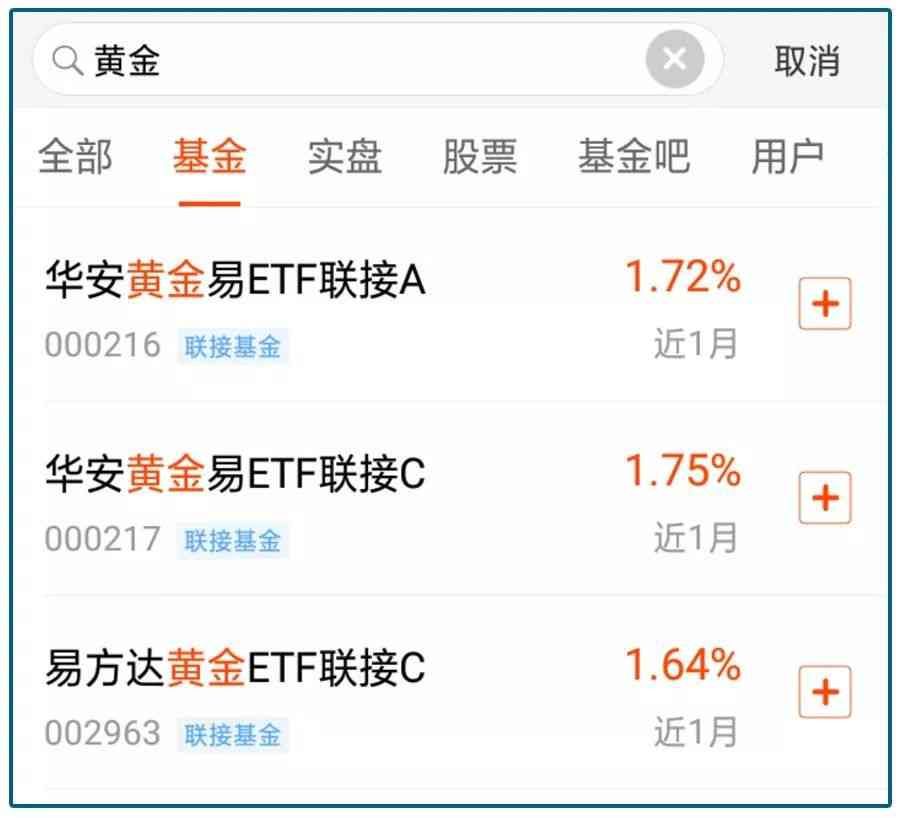Switch to the 实盘 tab
This screenshot has height=818, width=900.
coord(344,157)
